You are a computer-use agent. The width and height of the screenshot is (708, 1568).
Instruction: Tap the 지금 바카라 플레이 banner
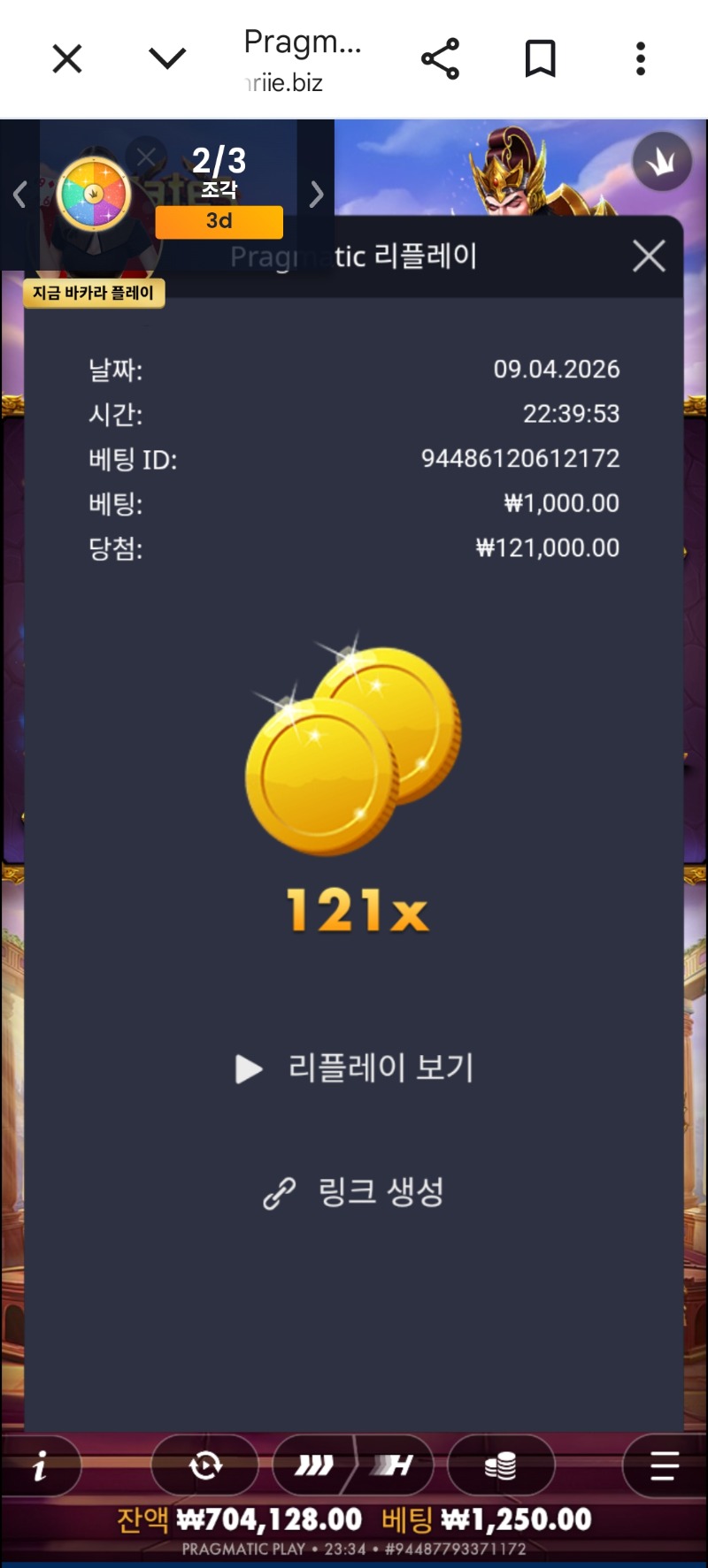pos(94,293)
